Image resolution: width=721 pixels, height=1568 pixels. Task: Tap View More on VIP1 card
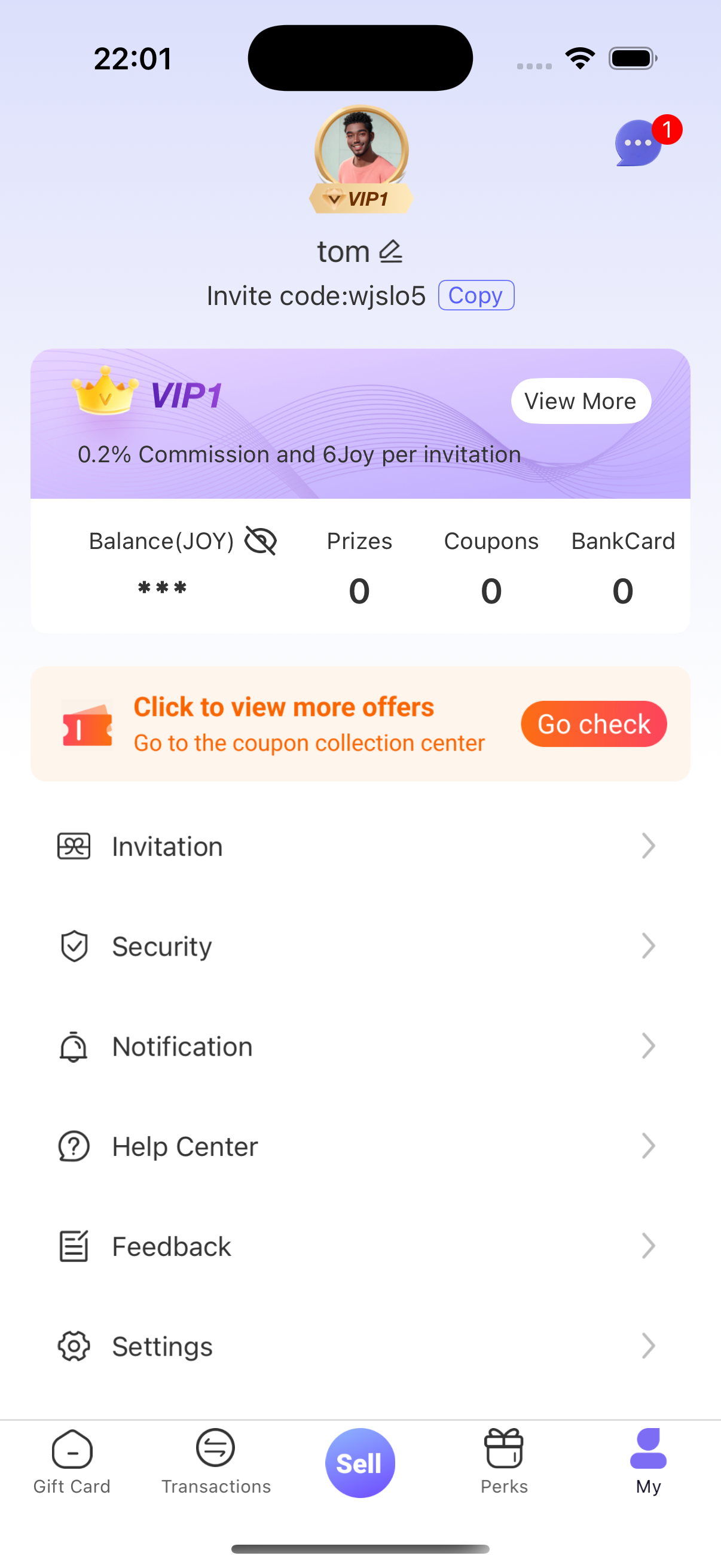click(x=581, y=401)
